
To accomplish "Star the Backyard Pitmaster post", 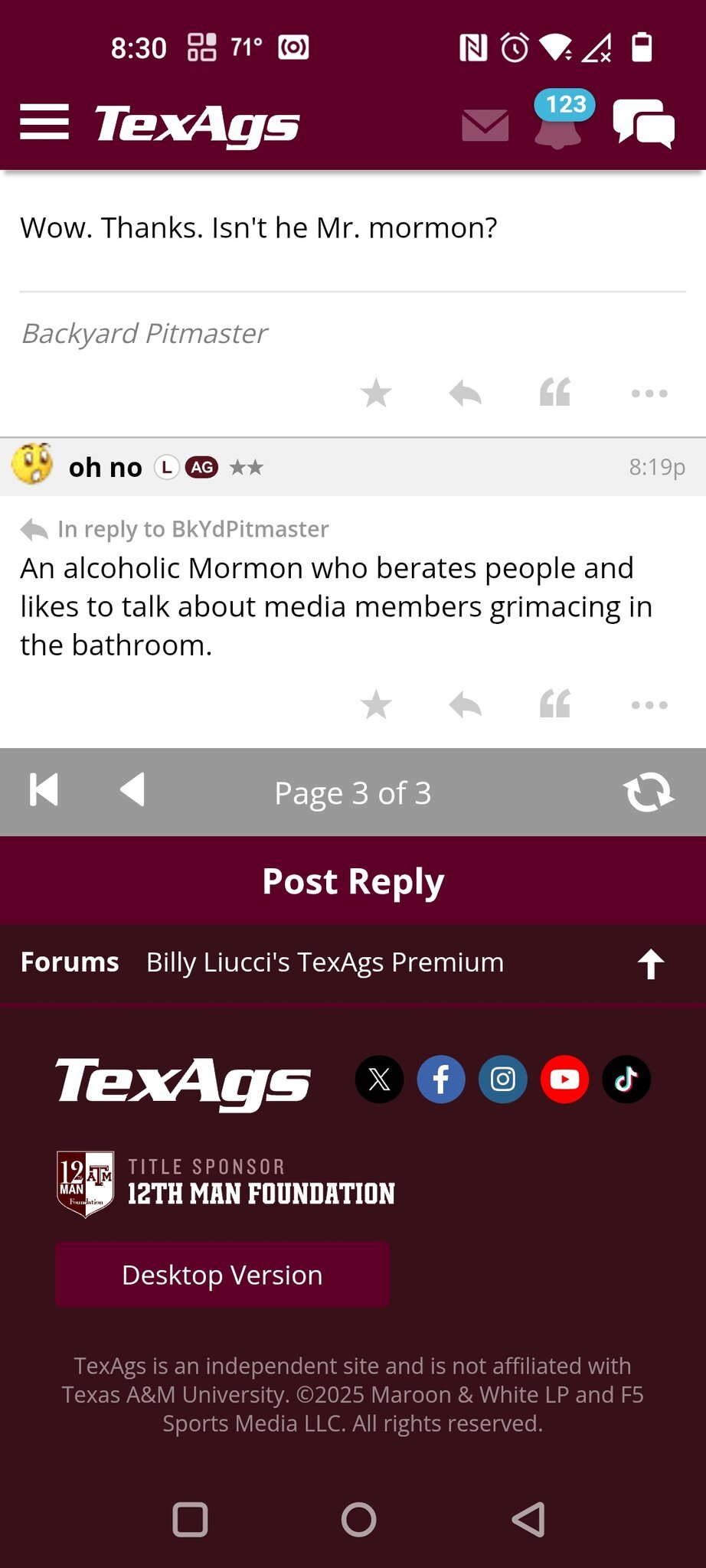I will point(376,393).
